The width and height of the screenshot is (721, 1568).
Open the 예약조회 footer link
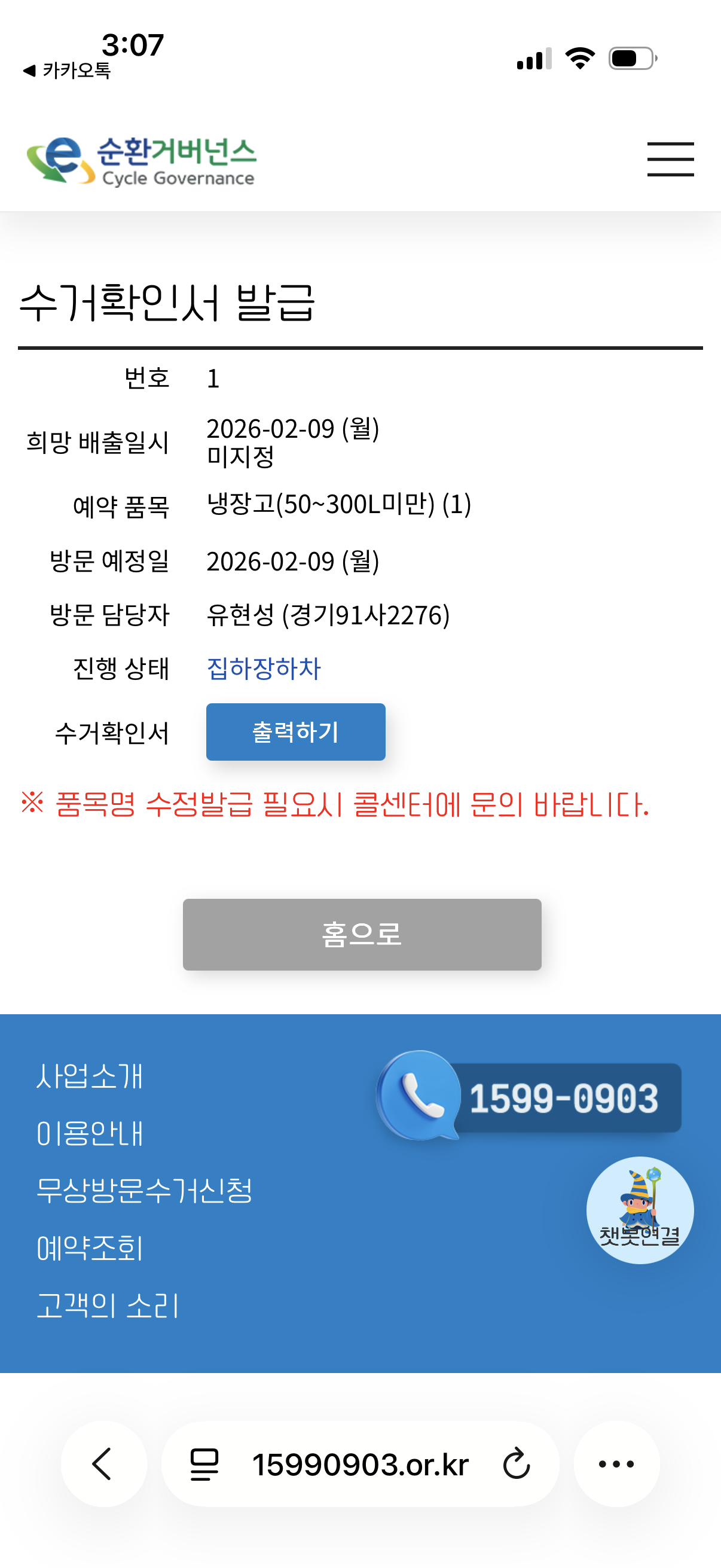(90, 1248)
